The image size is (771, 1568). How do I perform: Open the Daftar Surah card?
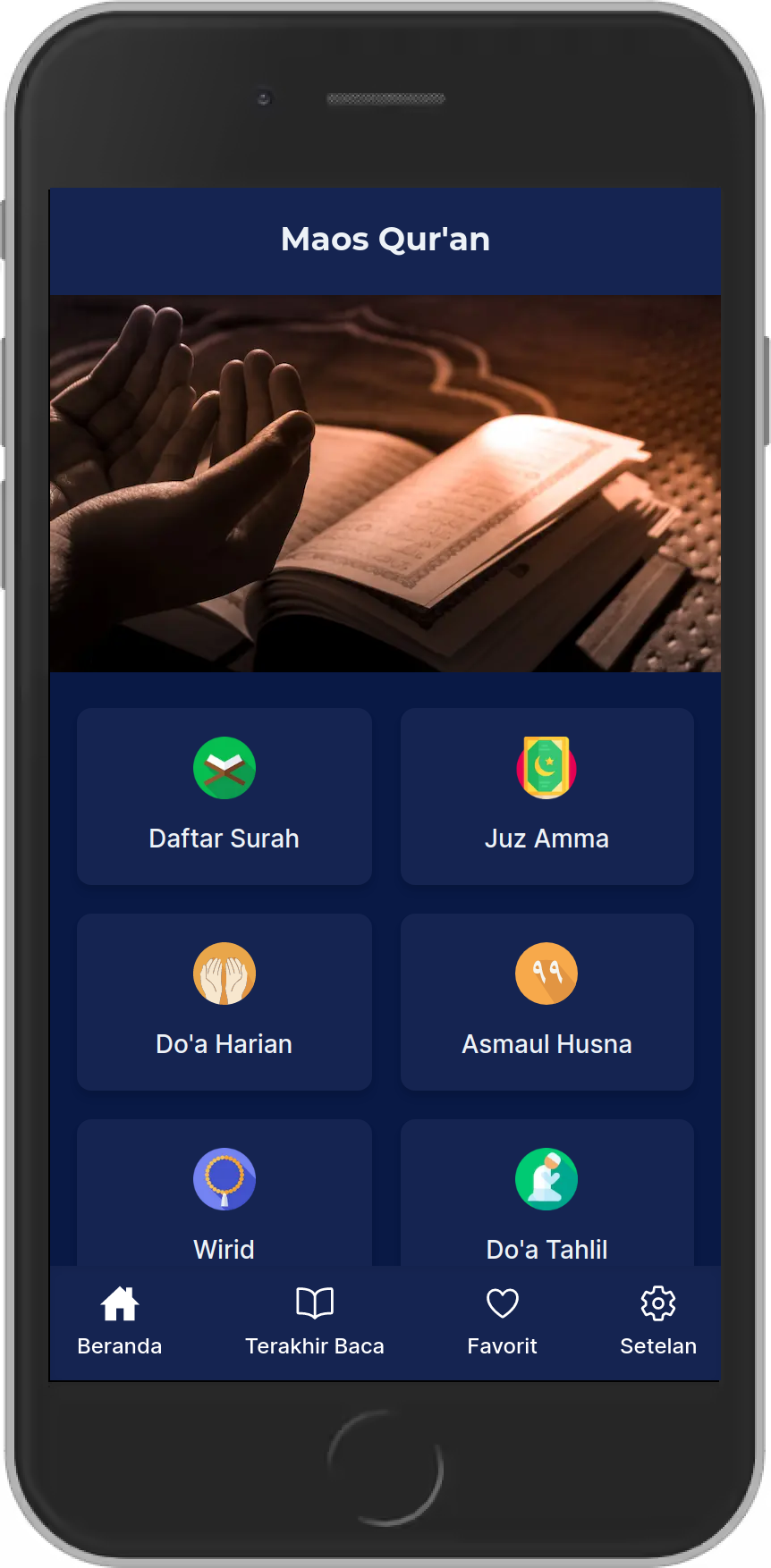pyautogui.click(x=224, y=796)
